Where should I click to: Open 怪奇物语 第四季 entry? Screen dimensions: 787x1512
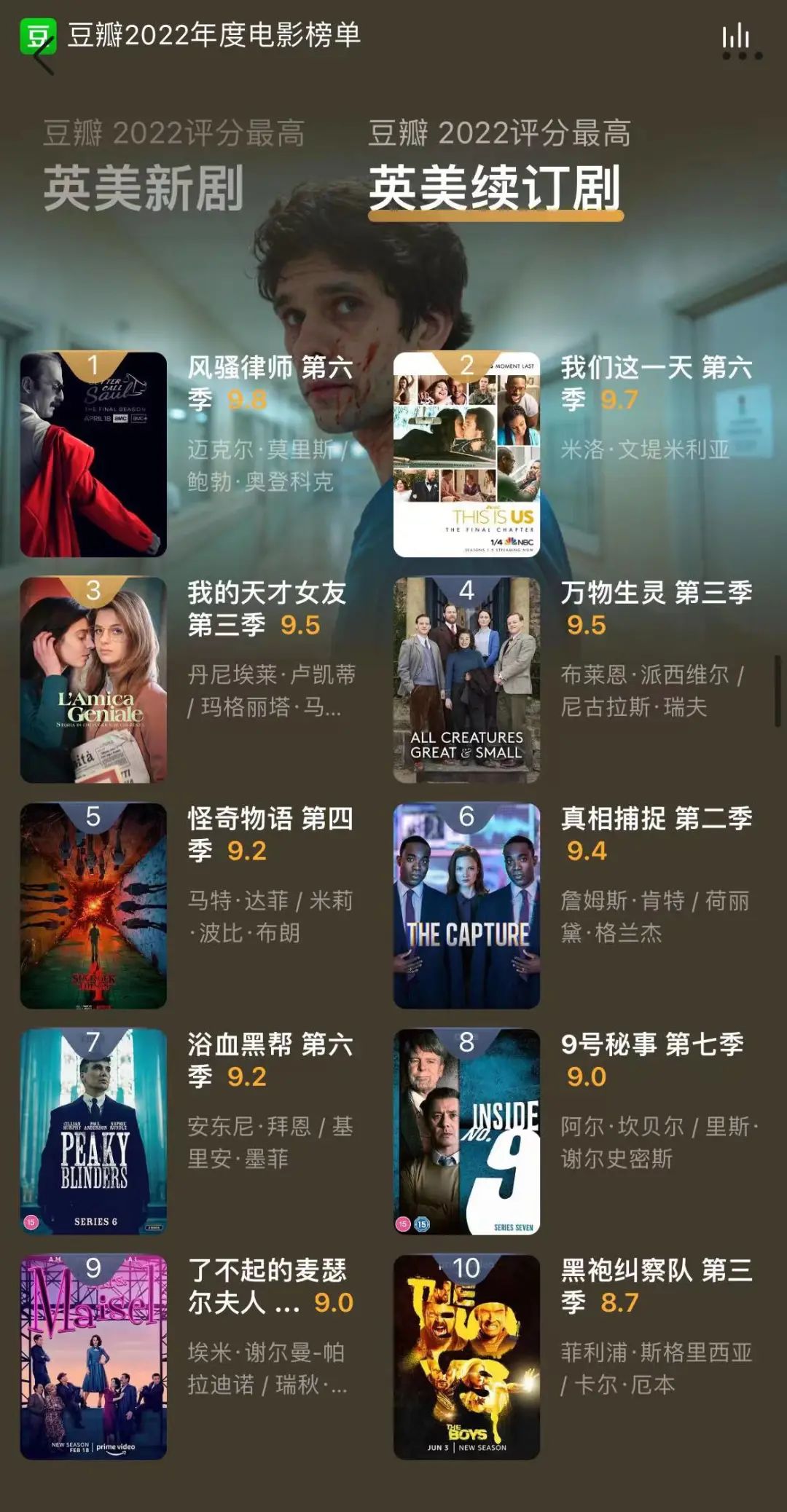coord(93,906)
